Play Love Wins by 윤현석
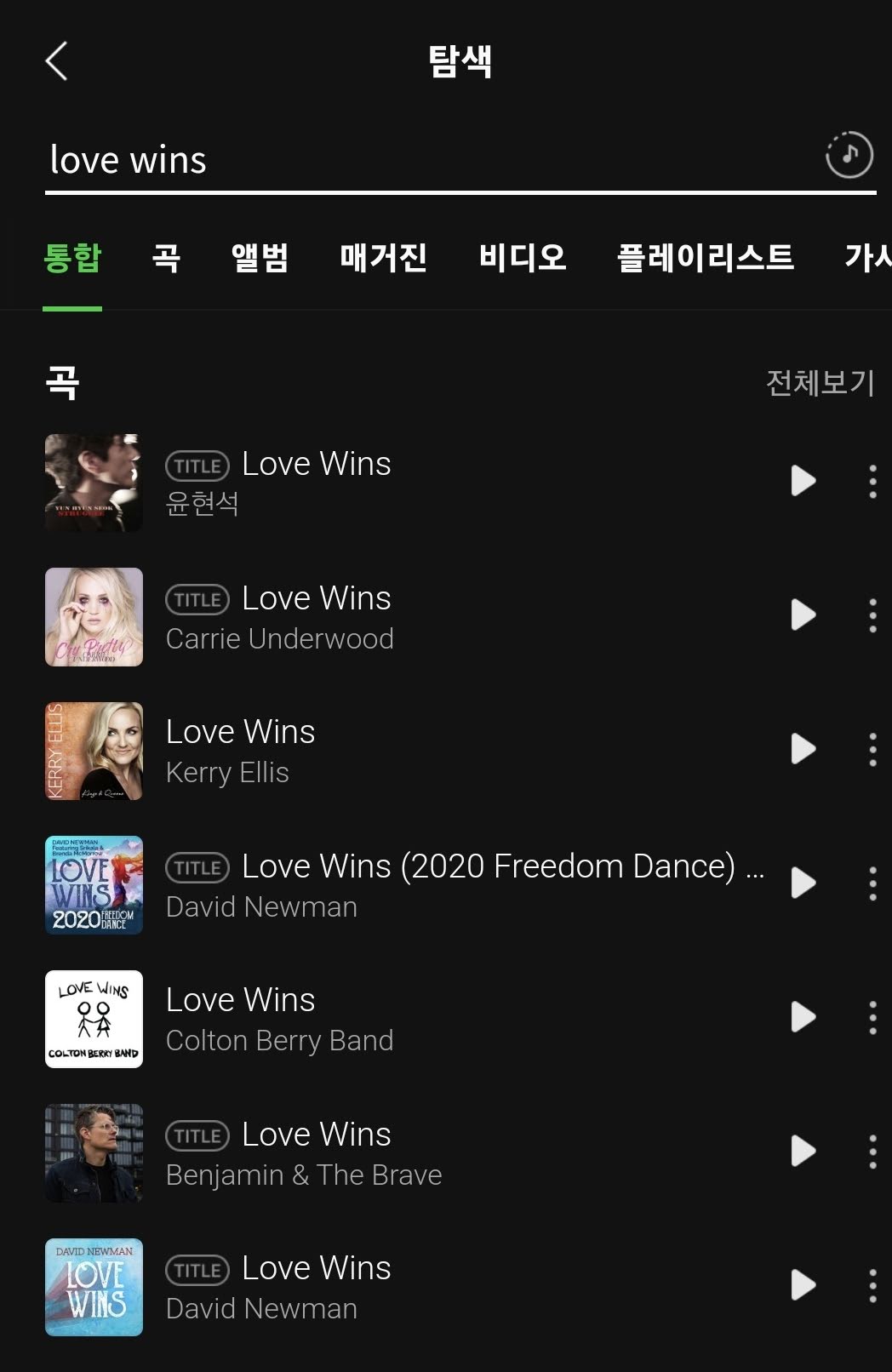The image size is (892, 1372). (803, 481)
